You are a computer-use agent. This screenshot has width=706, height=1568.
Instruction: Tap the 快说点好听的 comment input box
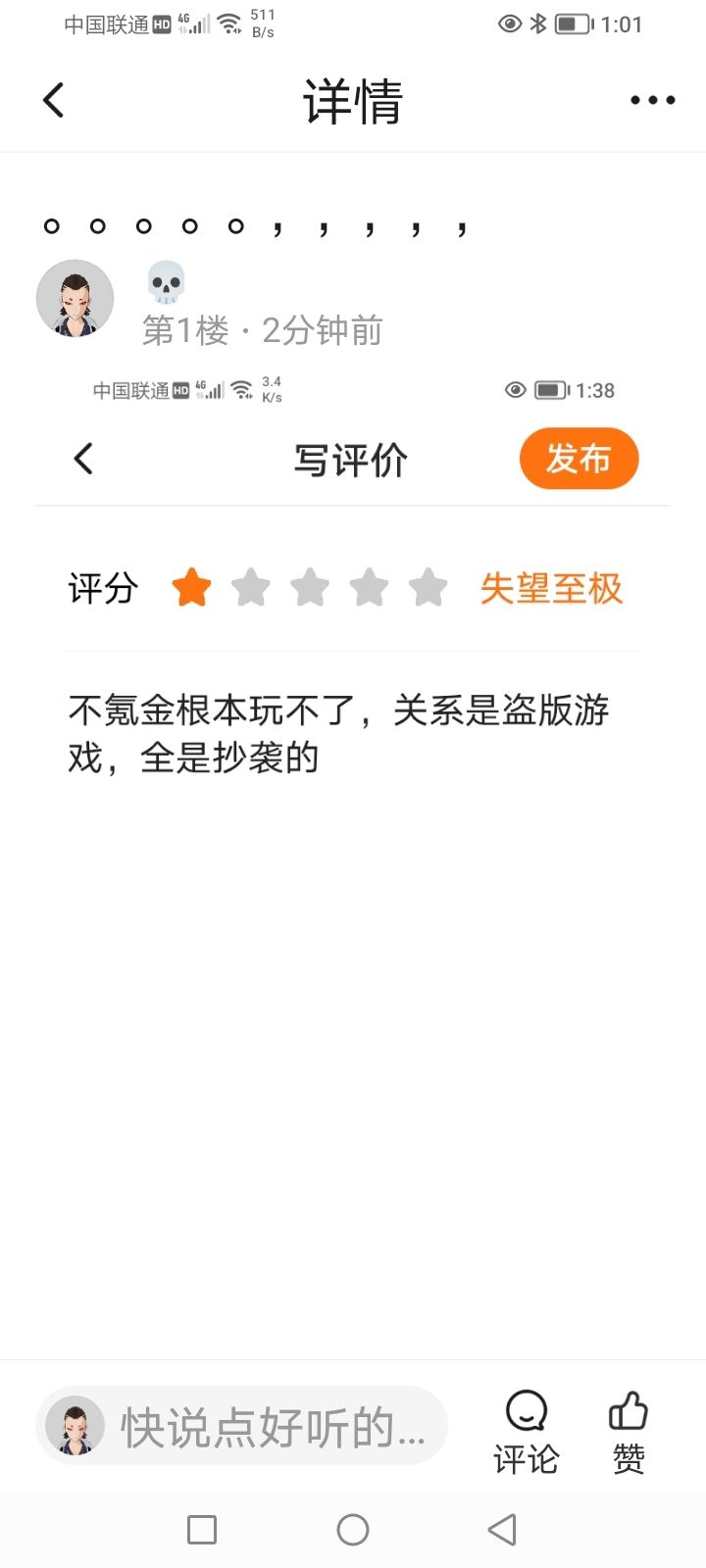point(241,1426)
